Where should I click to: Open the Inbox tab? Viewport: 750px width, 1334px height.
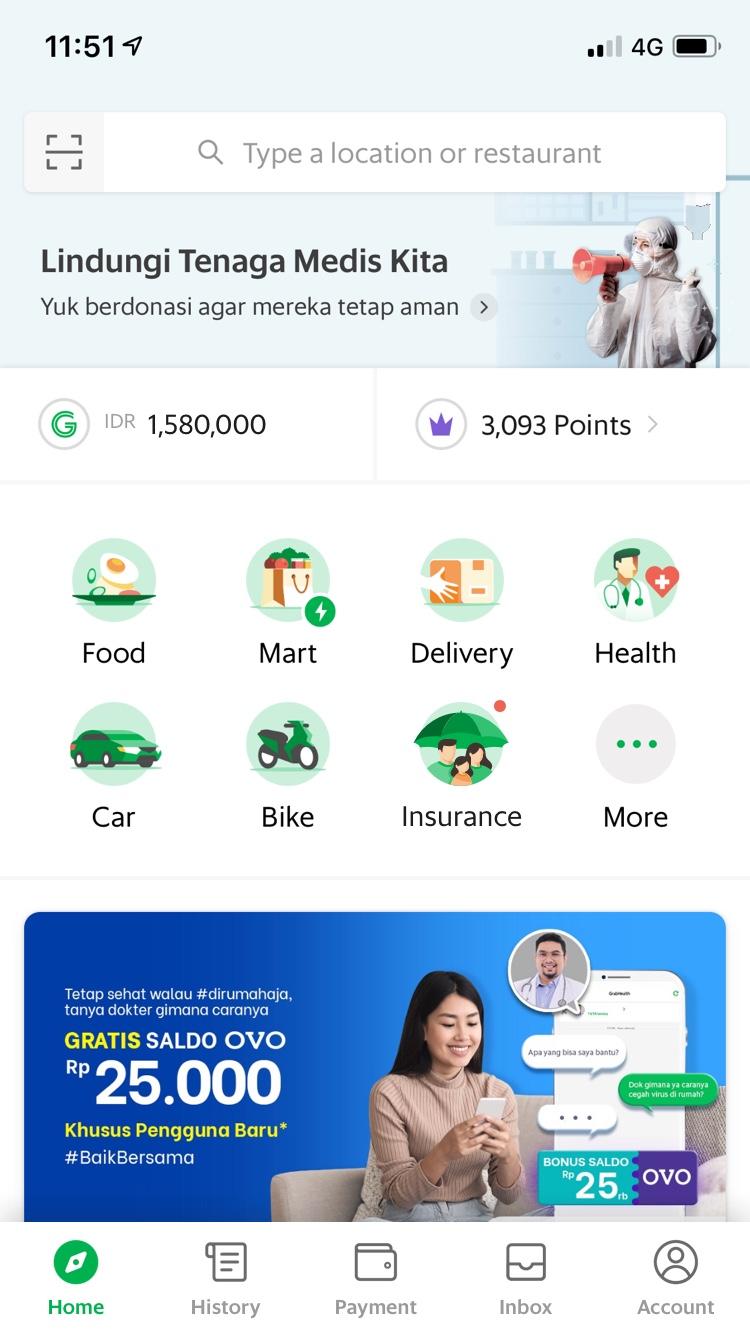(x=525, y=1278)
